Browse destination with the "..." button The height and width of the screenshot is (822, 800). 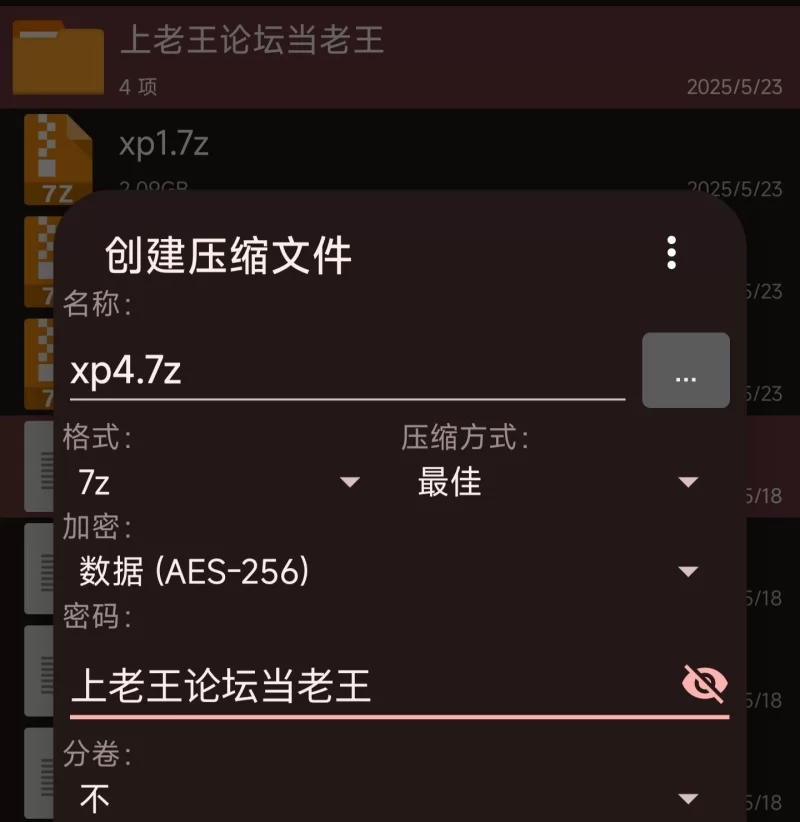click(685, 371)
